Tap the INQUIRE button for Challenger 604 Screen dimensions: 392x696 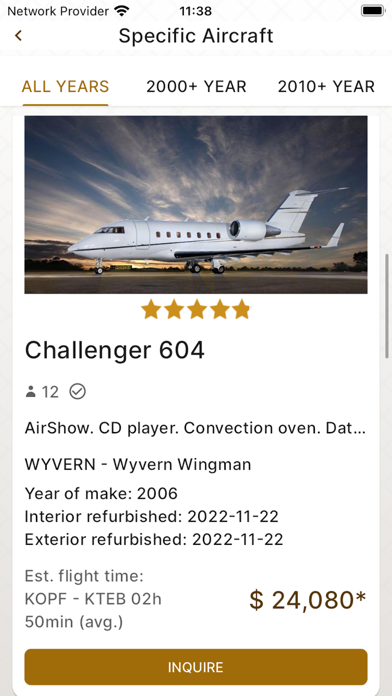[196, 667]
